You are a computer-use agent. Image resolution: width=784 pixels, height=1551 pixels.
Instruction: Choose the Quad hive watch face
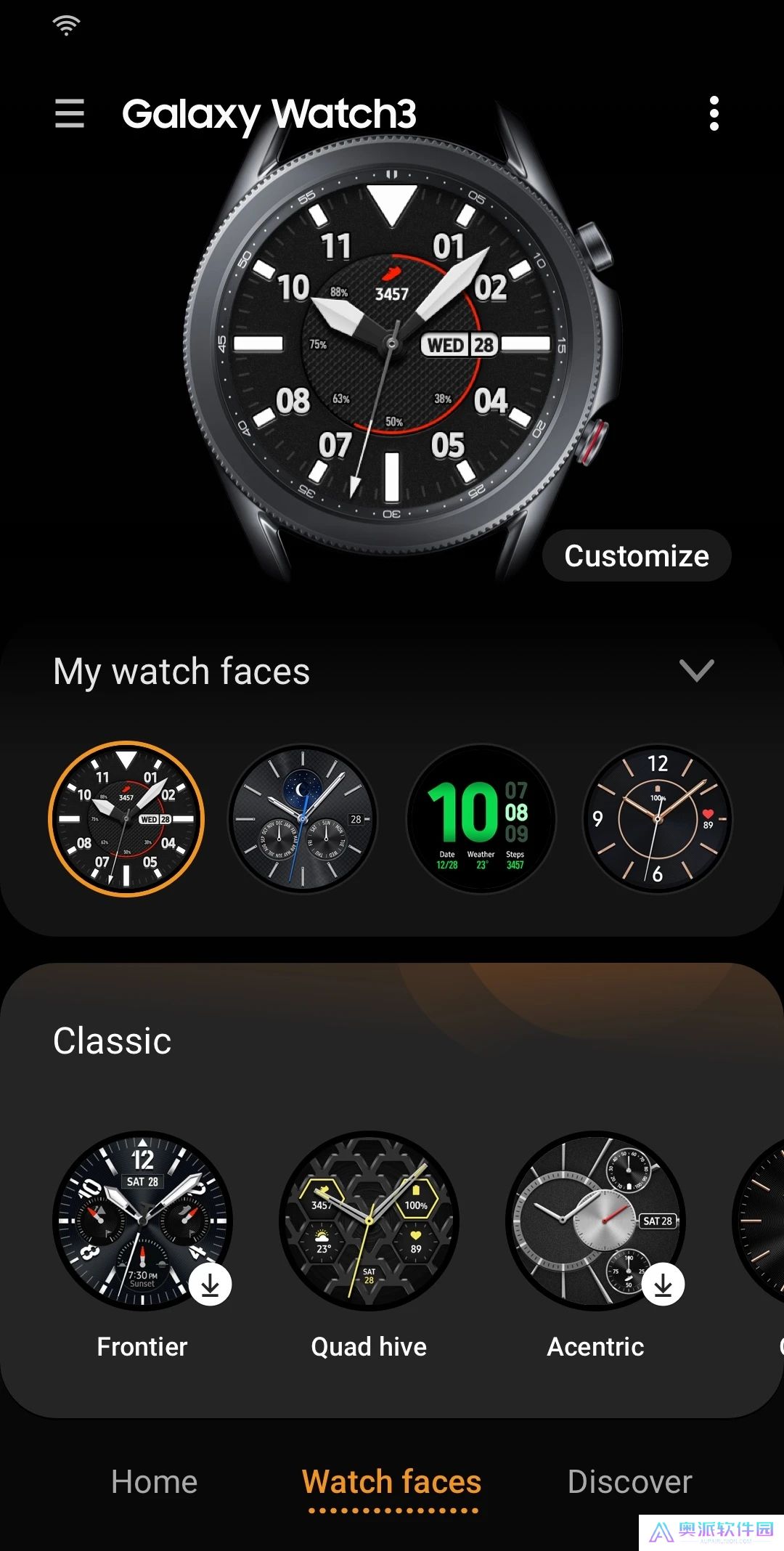click(369, 1221)
